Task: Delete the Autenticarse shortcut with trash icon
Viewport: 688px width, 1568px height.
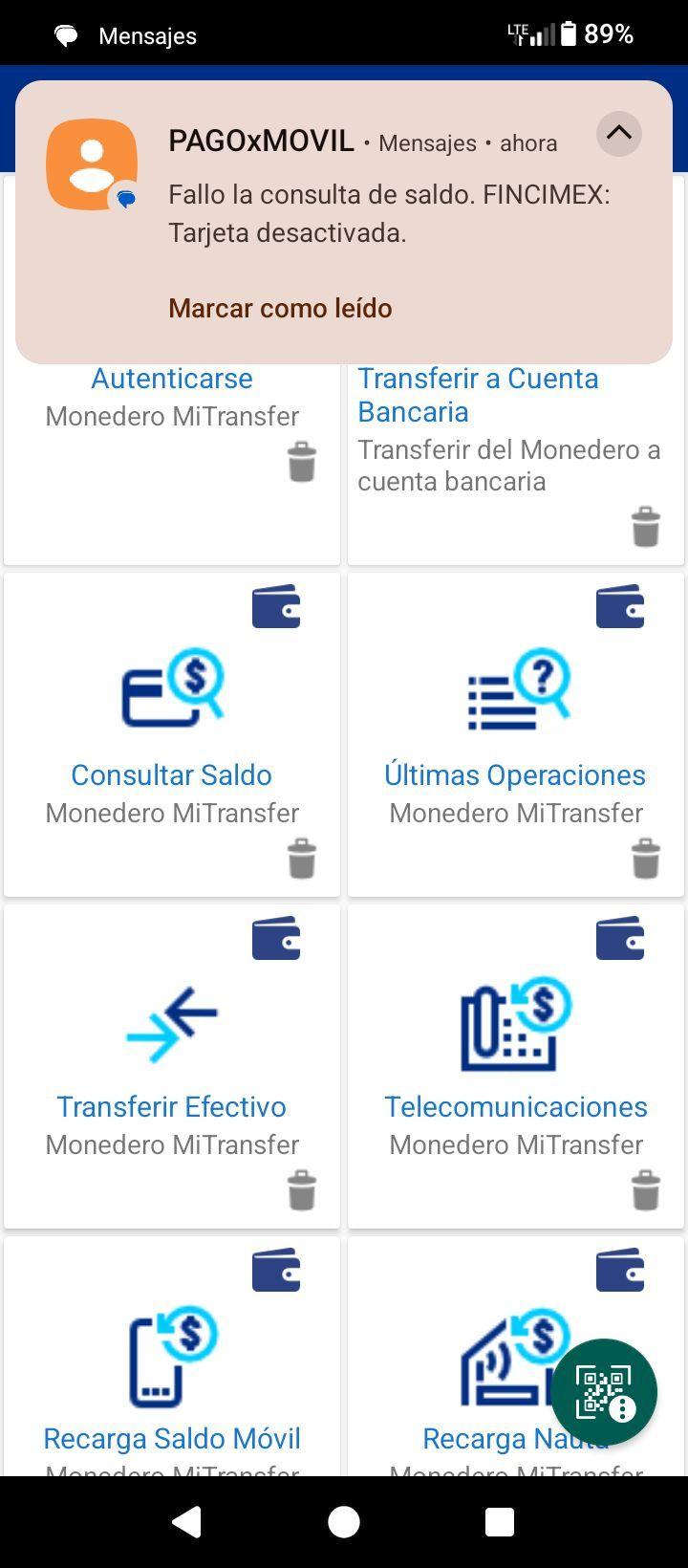Action: [x=302, y=462]
